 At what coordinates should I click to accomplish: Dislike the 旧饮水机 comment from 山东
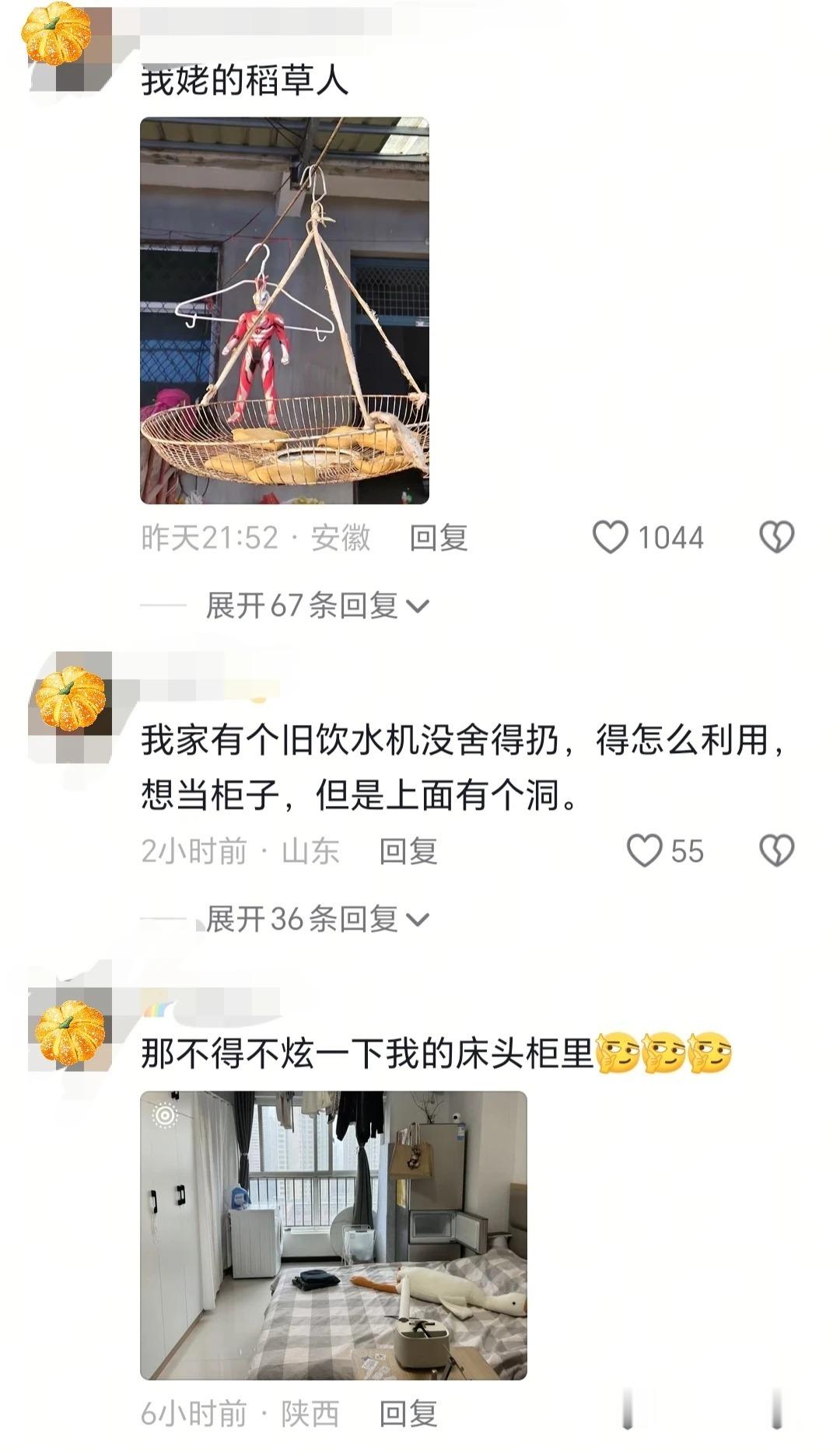click(x=776, y=851)
